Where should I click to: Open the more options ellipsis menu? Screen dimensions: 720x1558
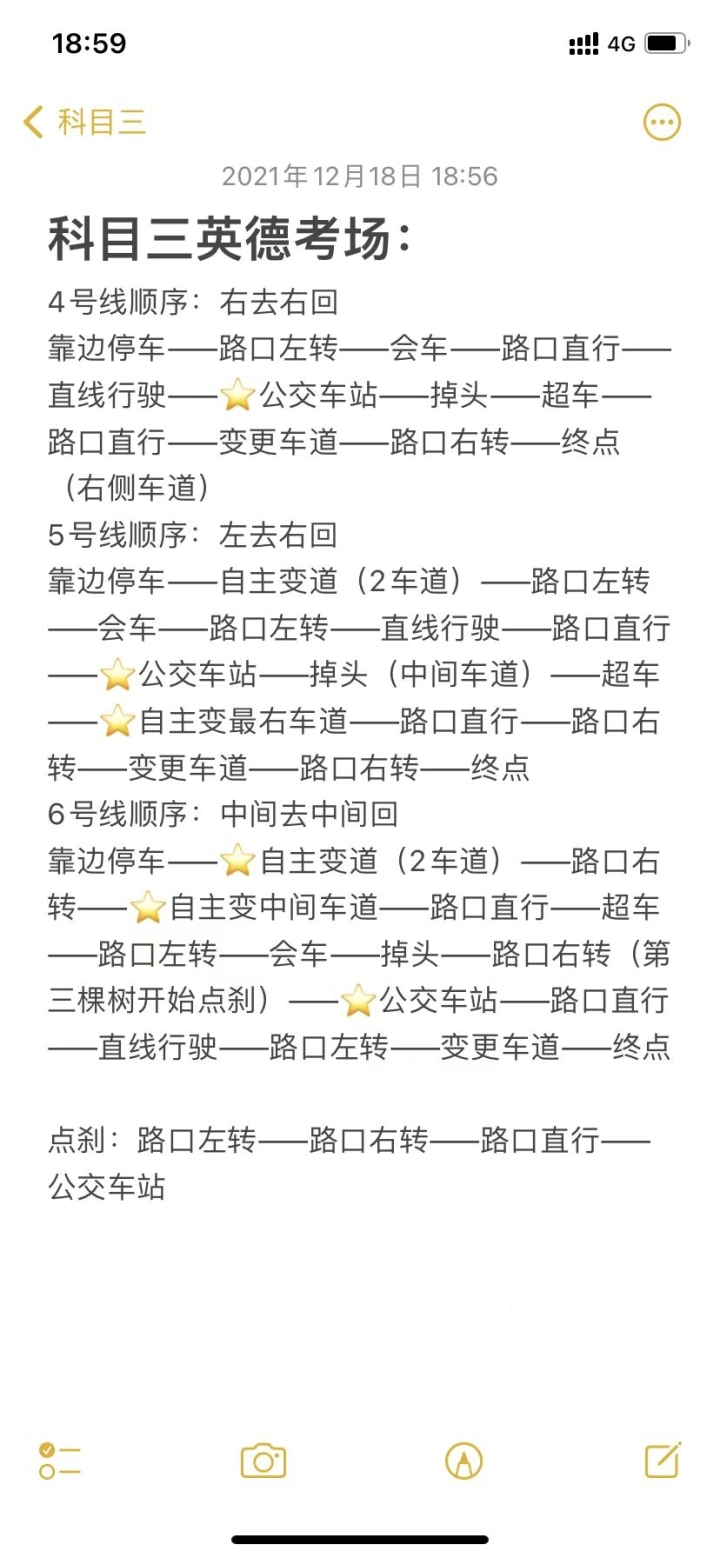[661, 123]
